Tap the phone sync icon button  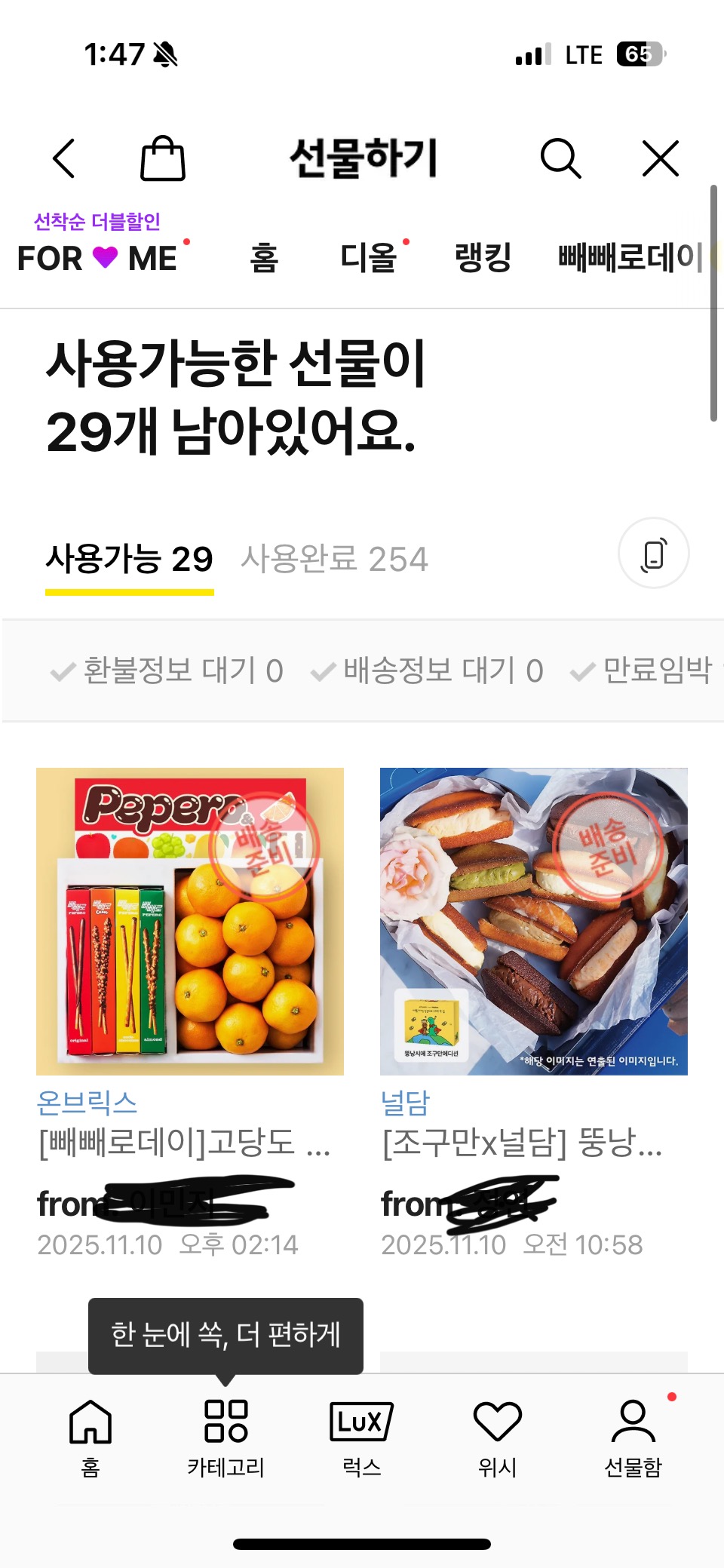(653, 553)
